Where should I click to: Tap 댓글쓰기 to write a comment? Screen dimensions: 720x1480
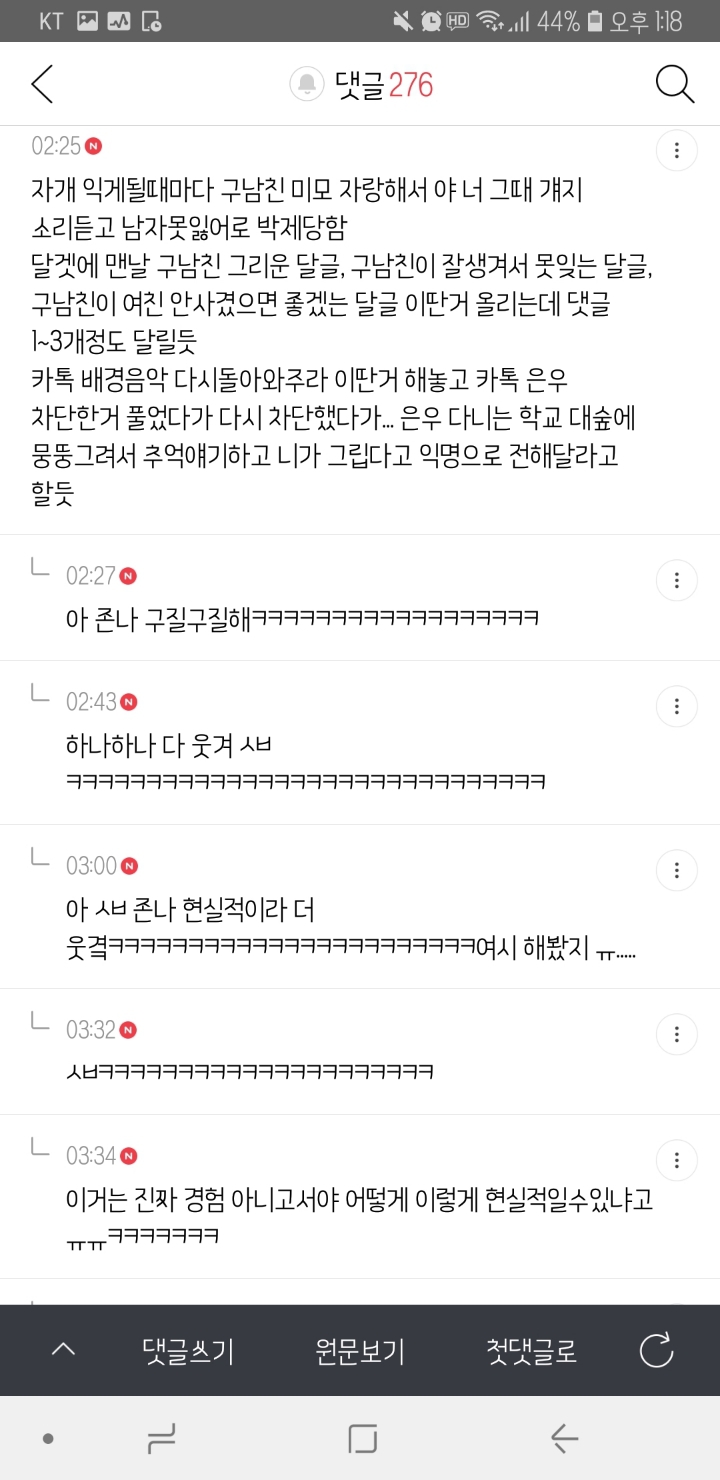187,1351
